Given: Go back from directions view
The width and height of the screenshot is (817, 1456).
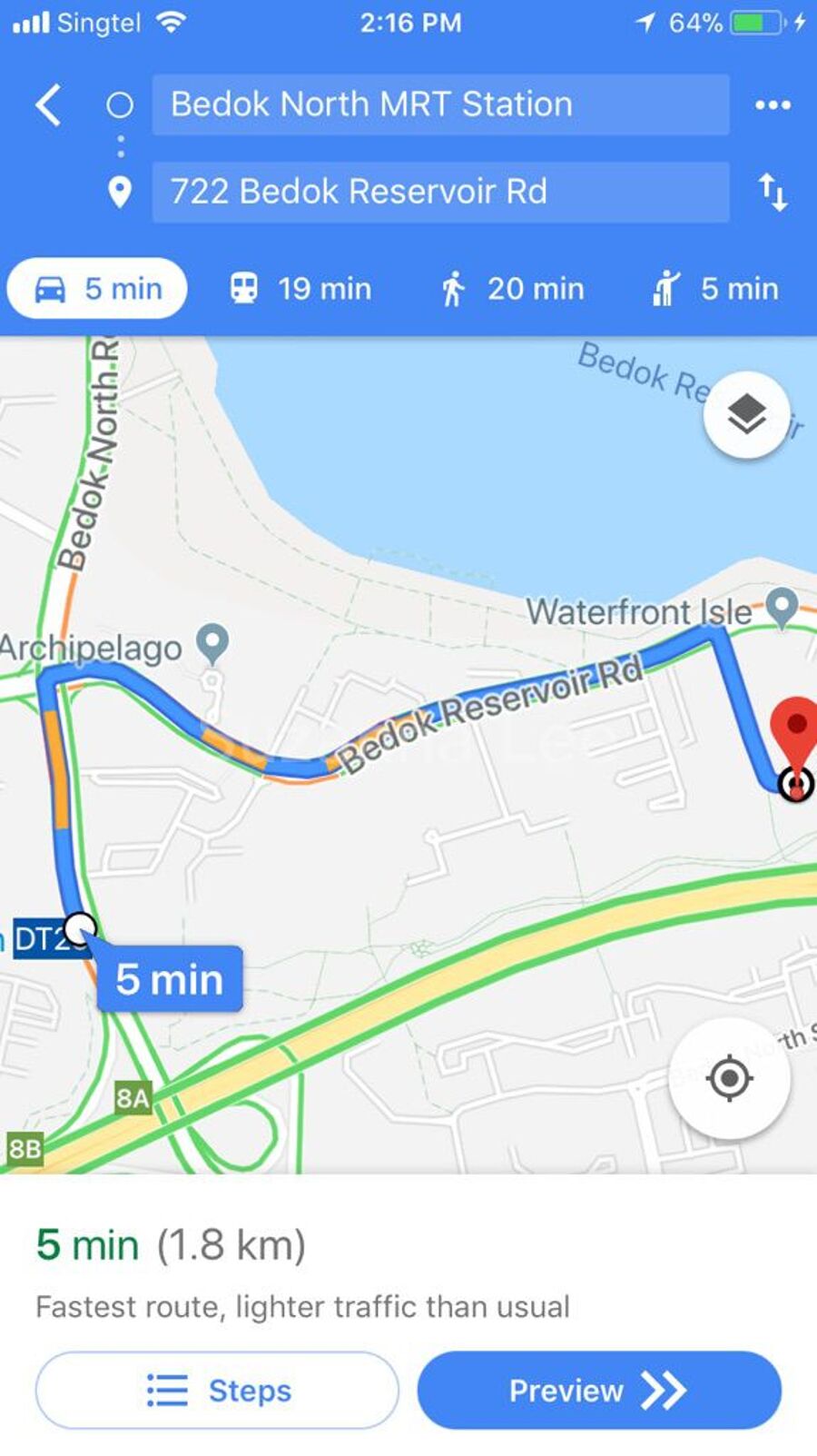Looking at the screenshot, I should pyautogui.click(x=49, y=104).
